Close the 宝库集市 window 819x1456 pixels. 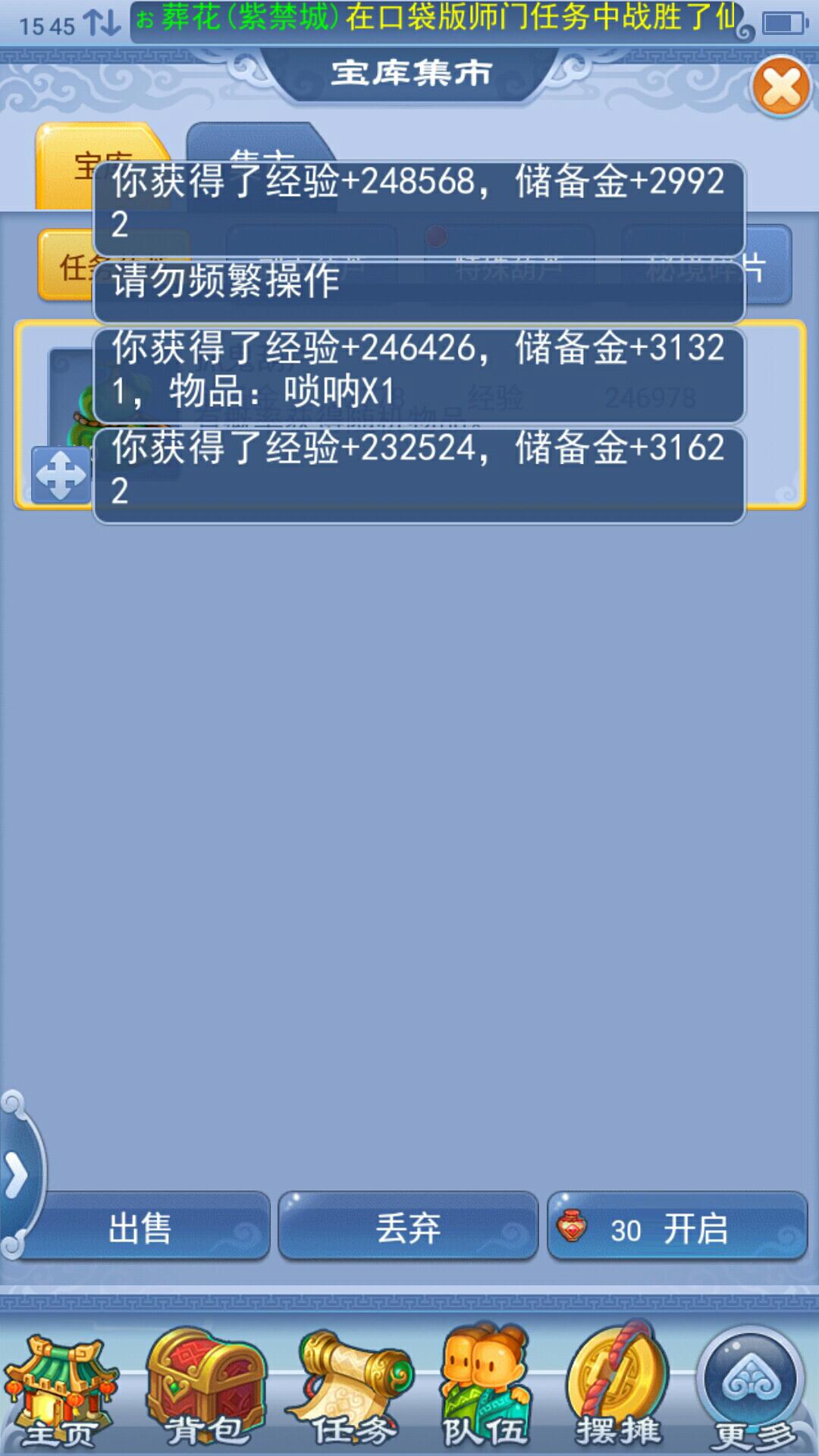(x=780, y=87)
